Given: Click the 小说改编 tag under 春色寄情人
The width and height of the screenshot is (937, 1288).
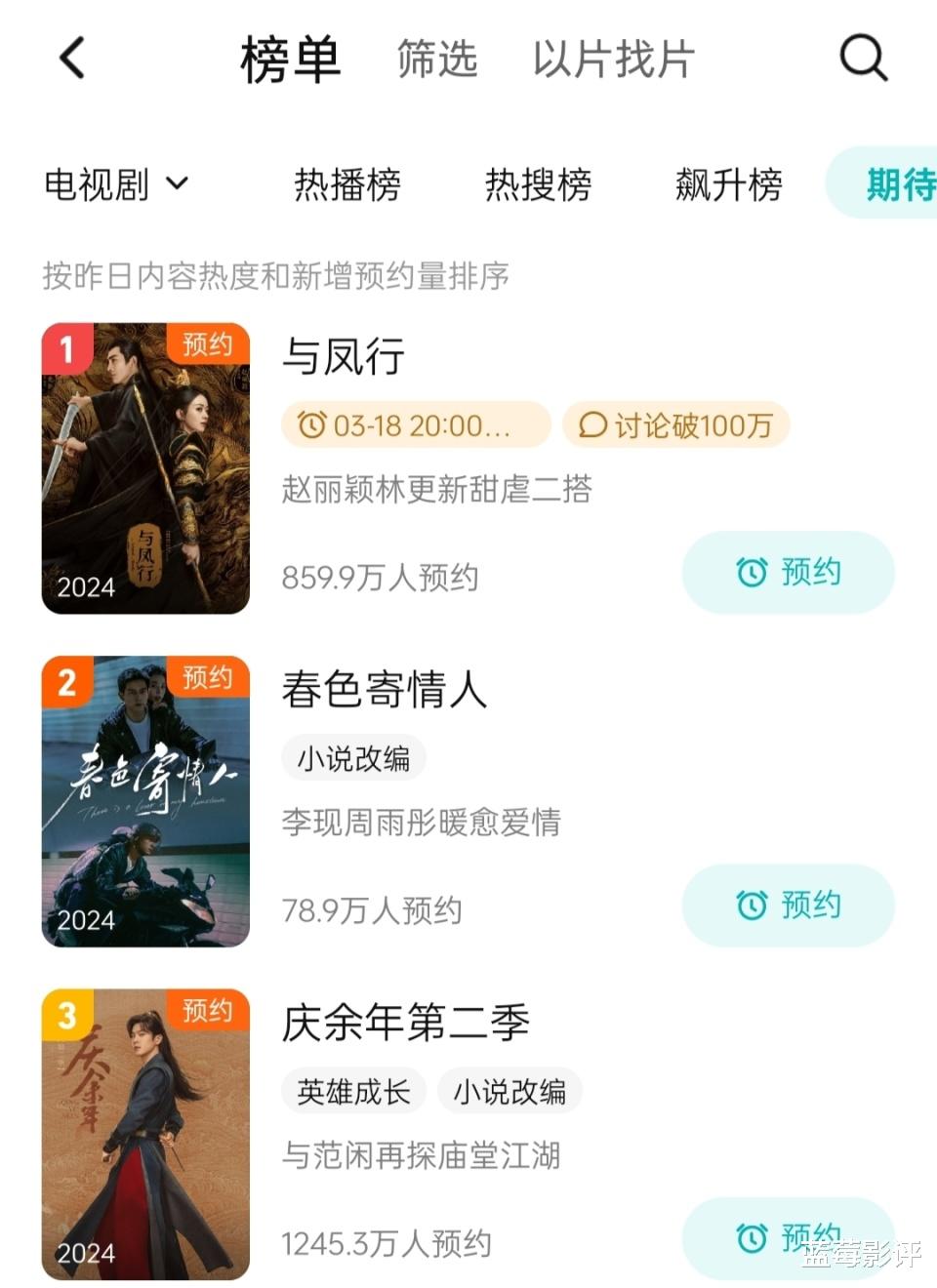Looking at the screenshot, I should 353,758.
